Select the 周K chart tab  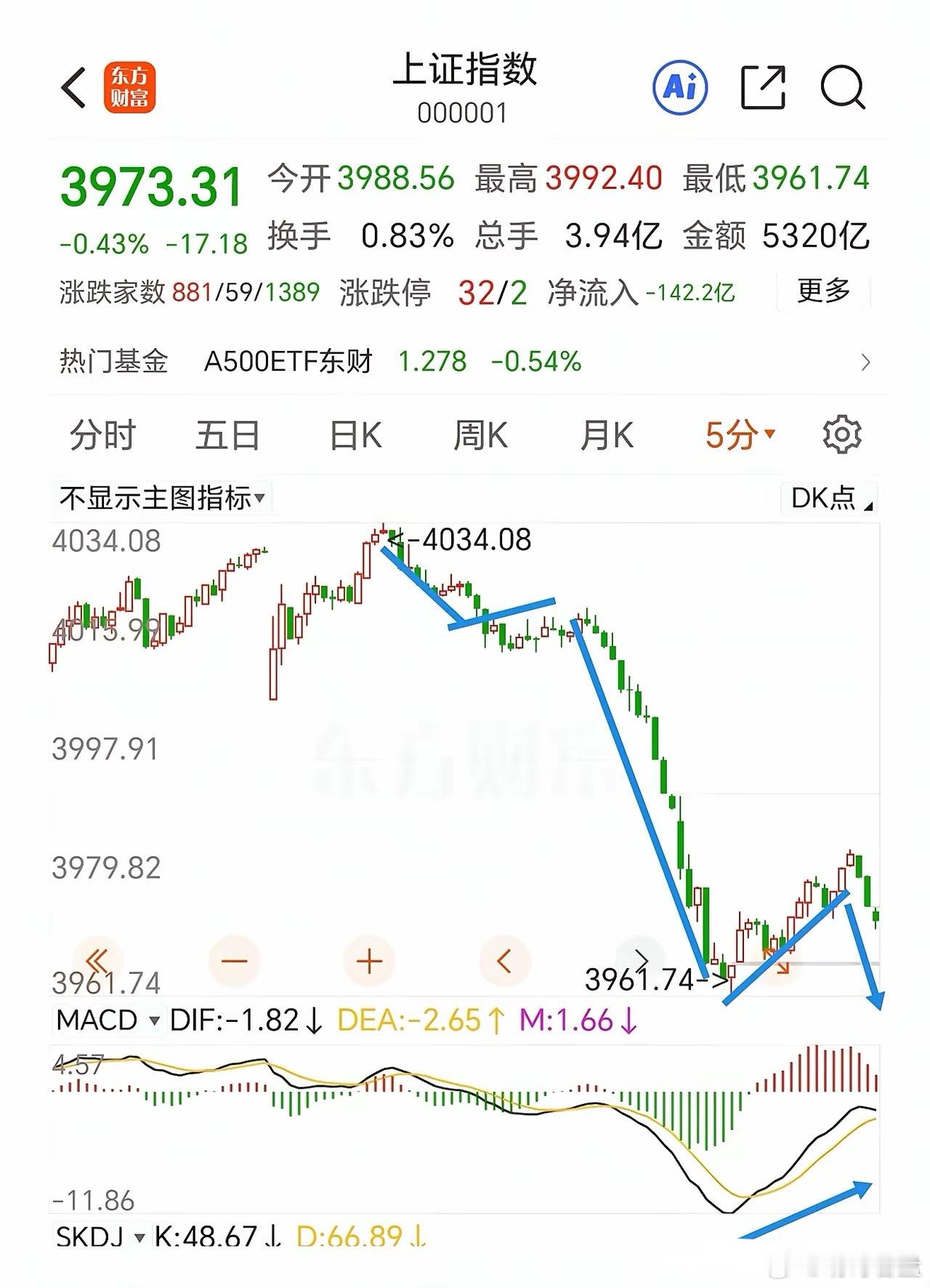[x=480, y=435]
